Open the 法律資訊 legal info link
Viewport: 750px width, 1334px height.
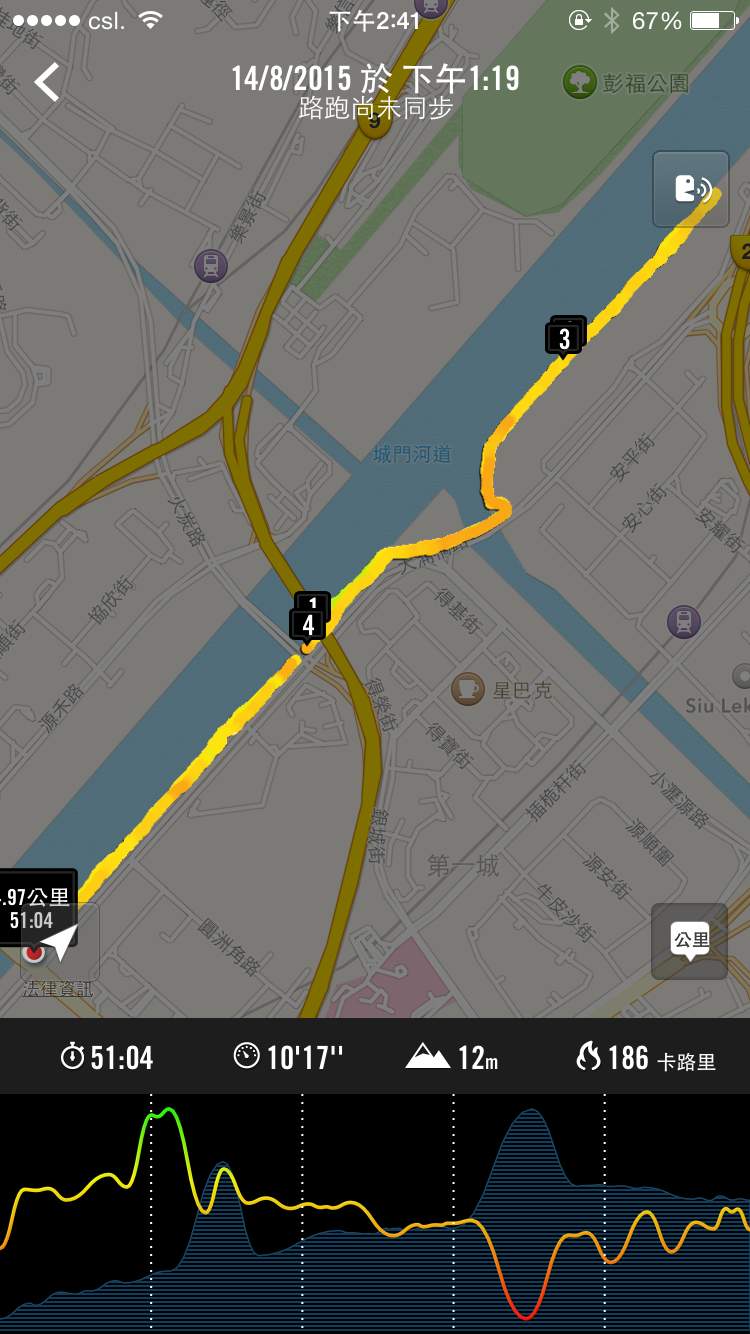click(58, 989)
